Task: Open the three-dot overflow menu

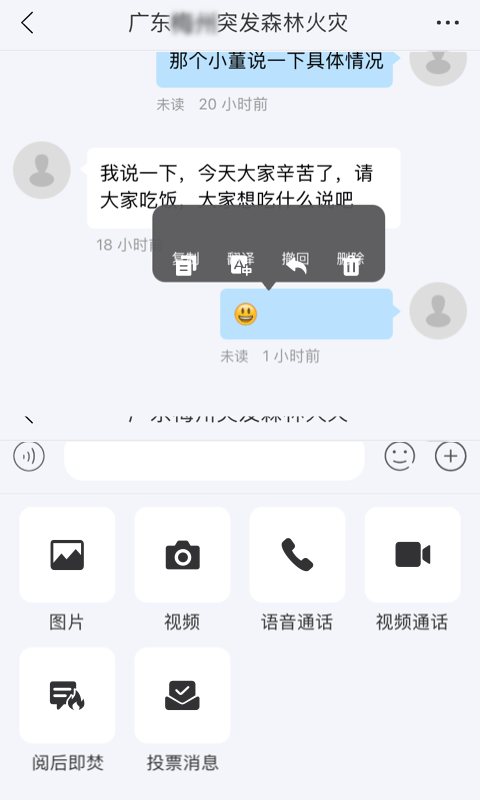Action: point(447,23)
